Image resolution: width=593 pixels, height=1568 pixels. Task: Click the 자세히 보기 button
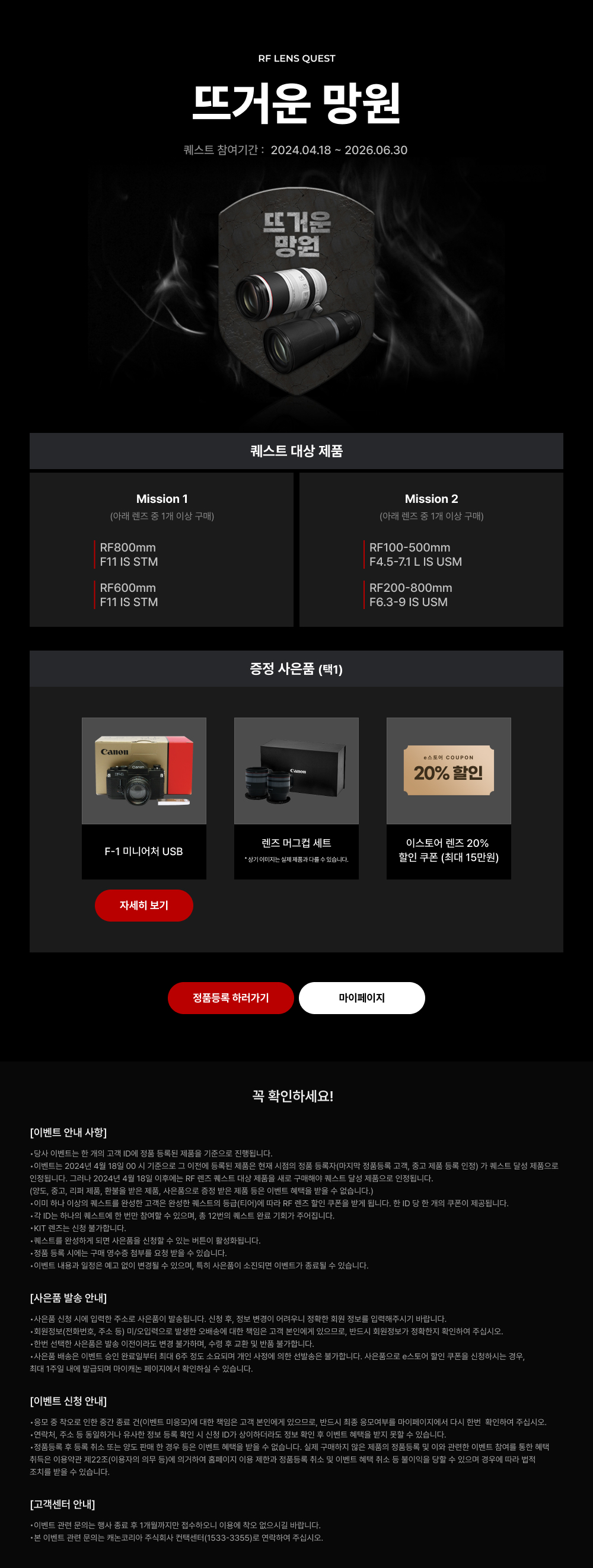point(143,906)
